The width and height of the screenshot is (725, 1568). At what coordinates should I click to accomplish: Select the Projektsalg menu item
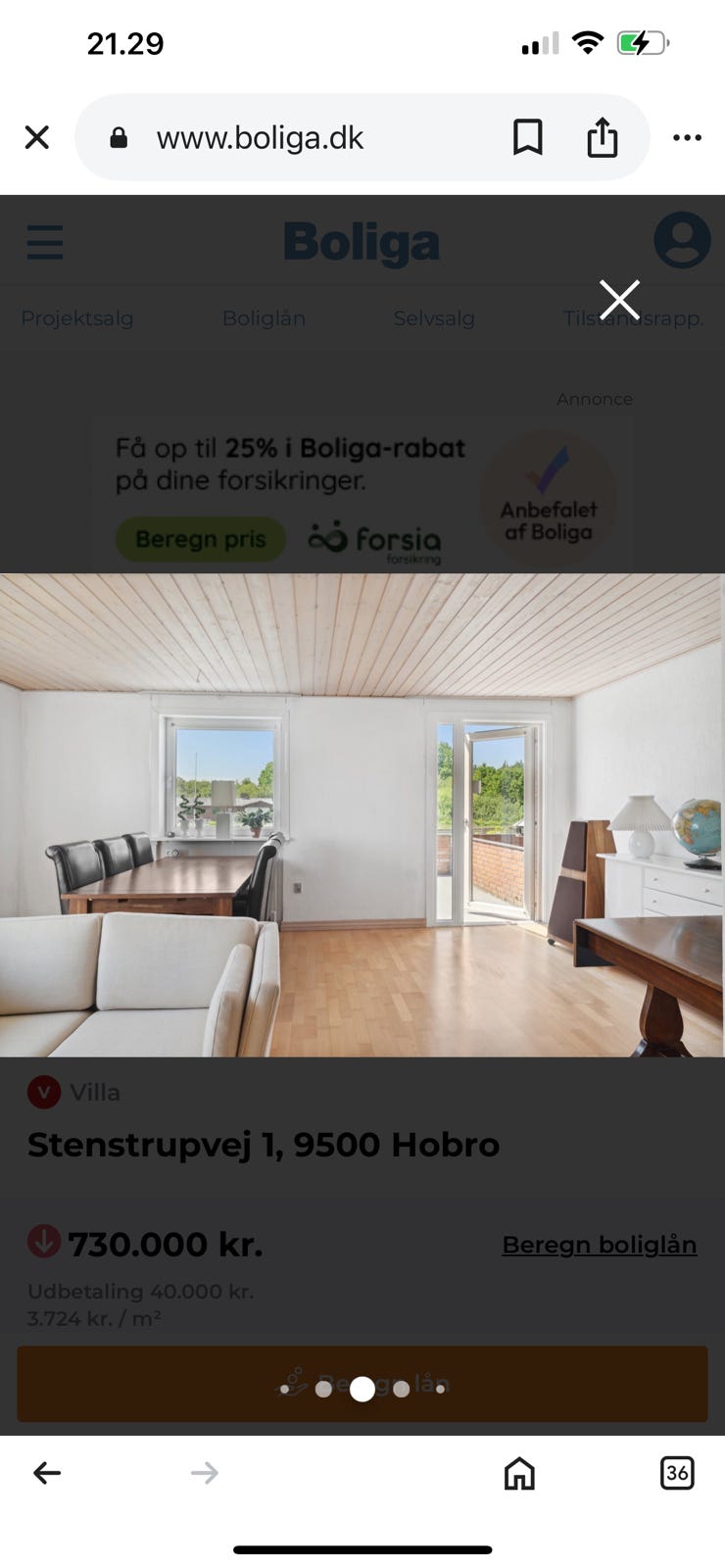coord(77,318)
